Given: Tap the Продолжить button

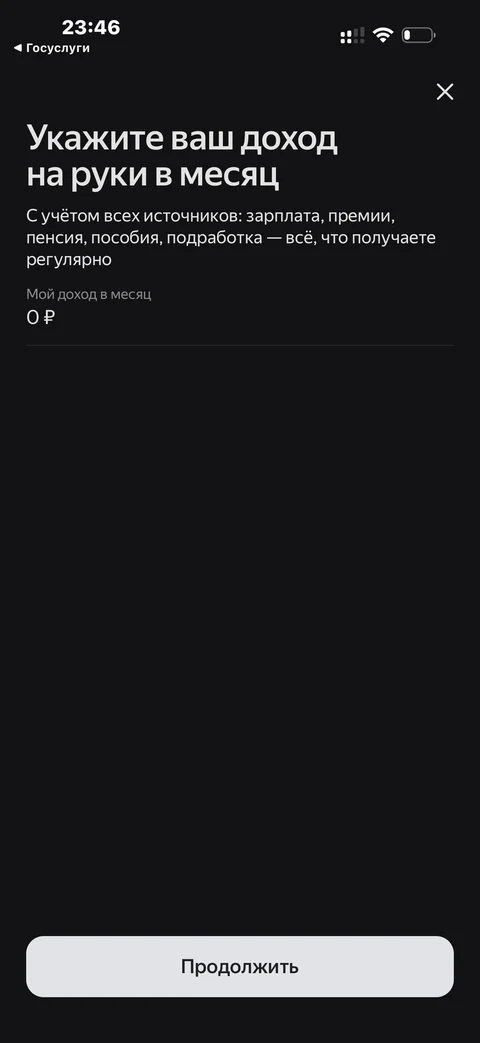Looking at the screenshot, I should (x=240, y=967).
